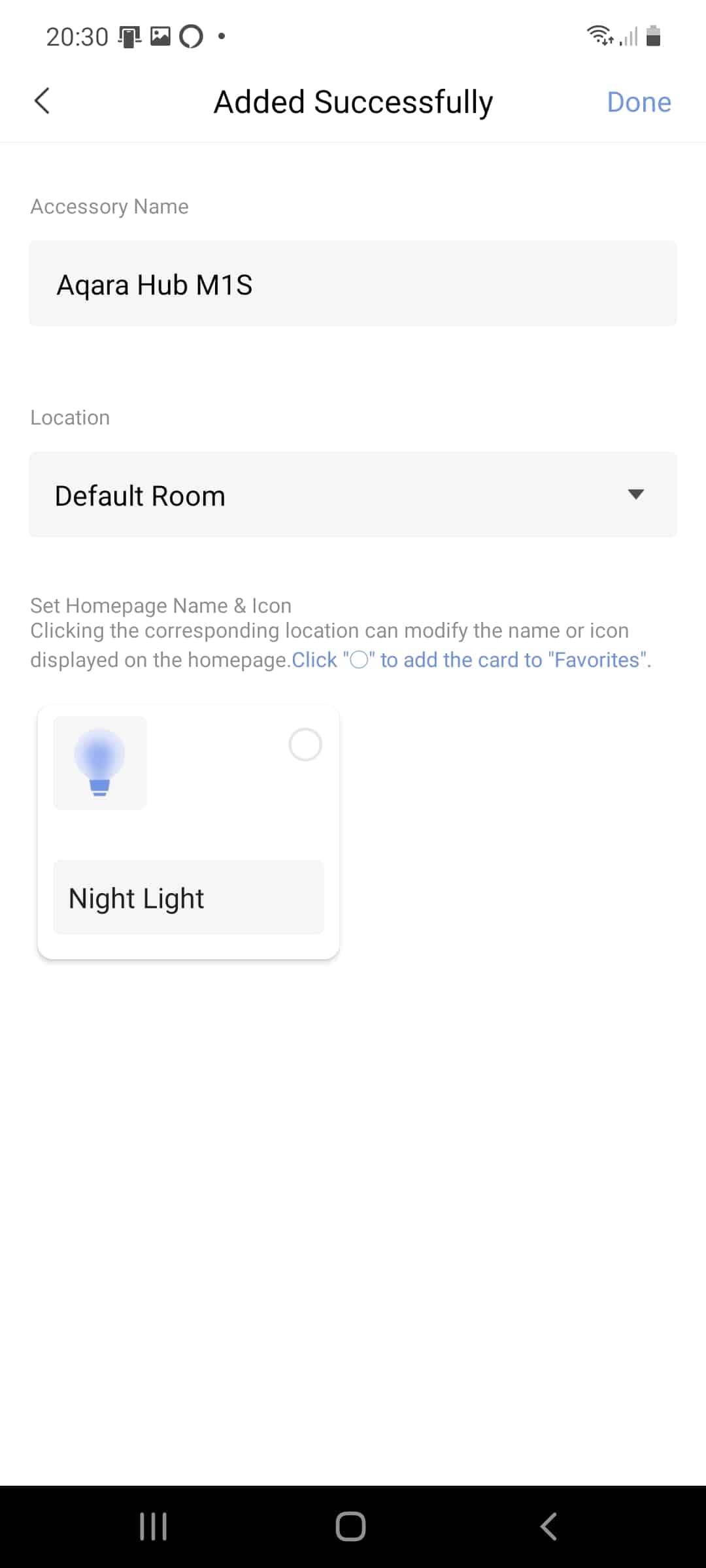Change the Night Light bulb icon
The height and width of the screenshot is (1568, 706).
(100, 763)
